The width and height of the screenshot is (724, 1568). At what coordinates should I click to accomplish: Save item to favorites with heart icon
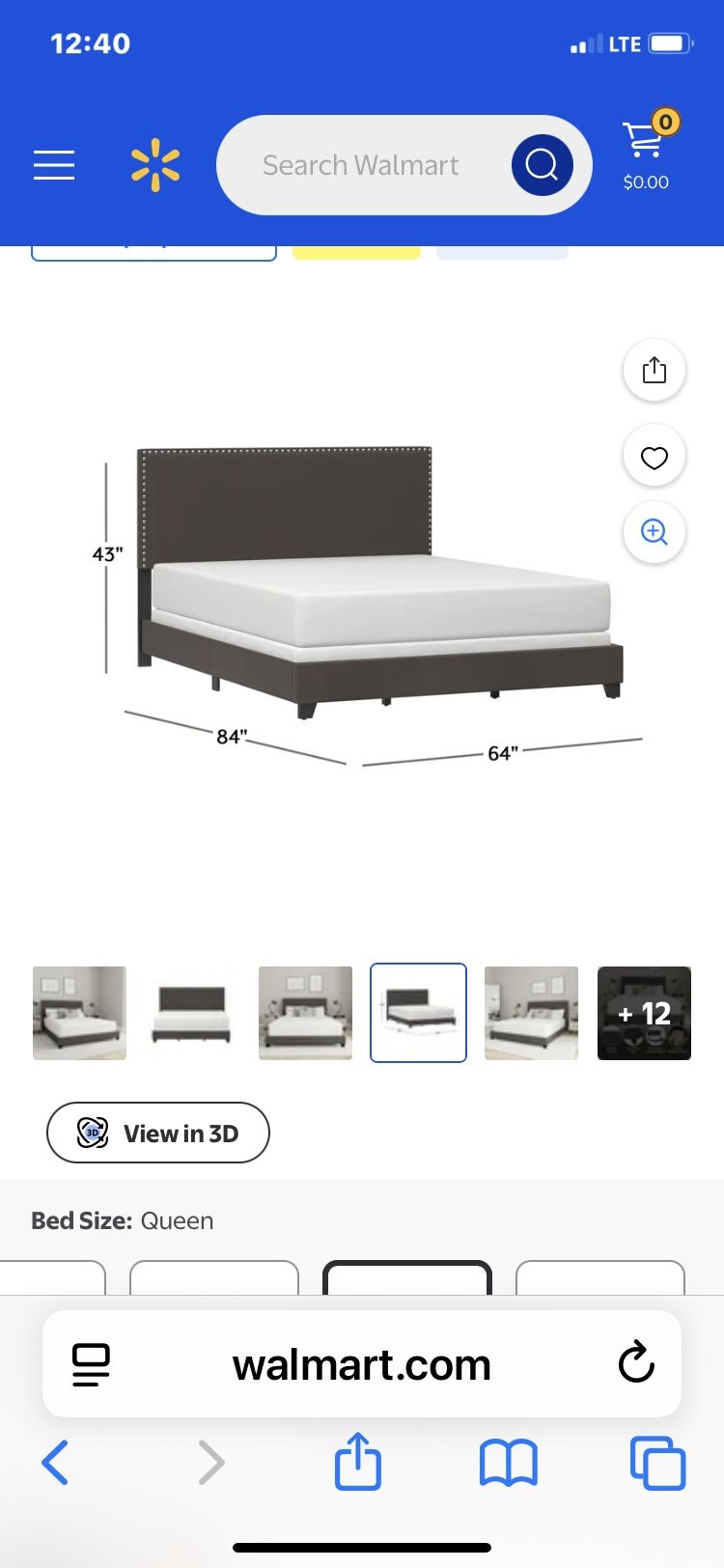pos(654,456)
